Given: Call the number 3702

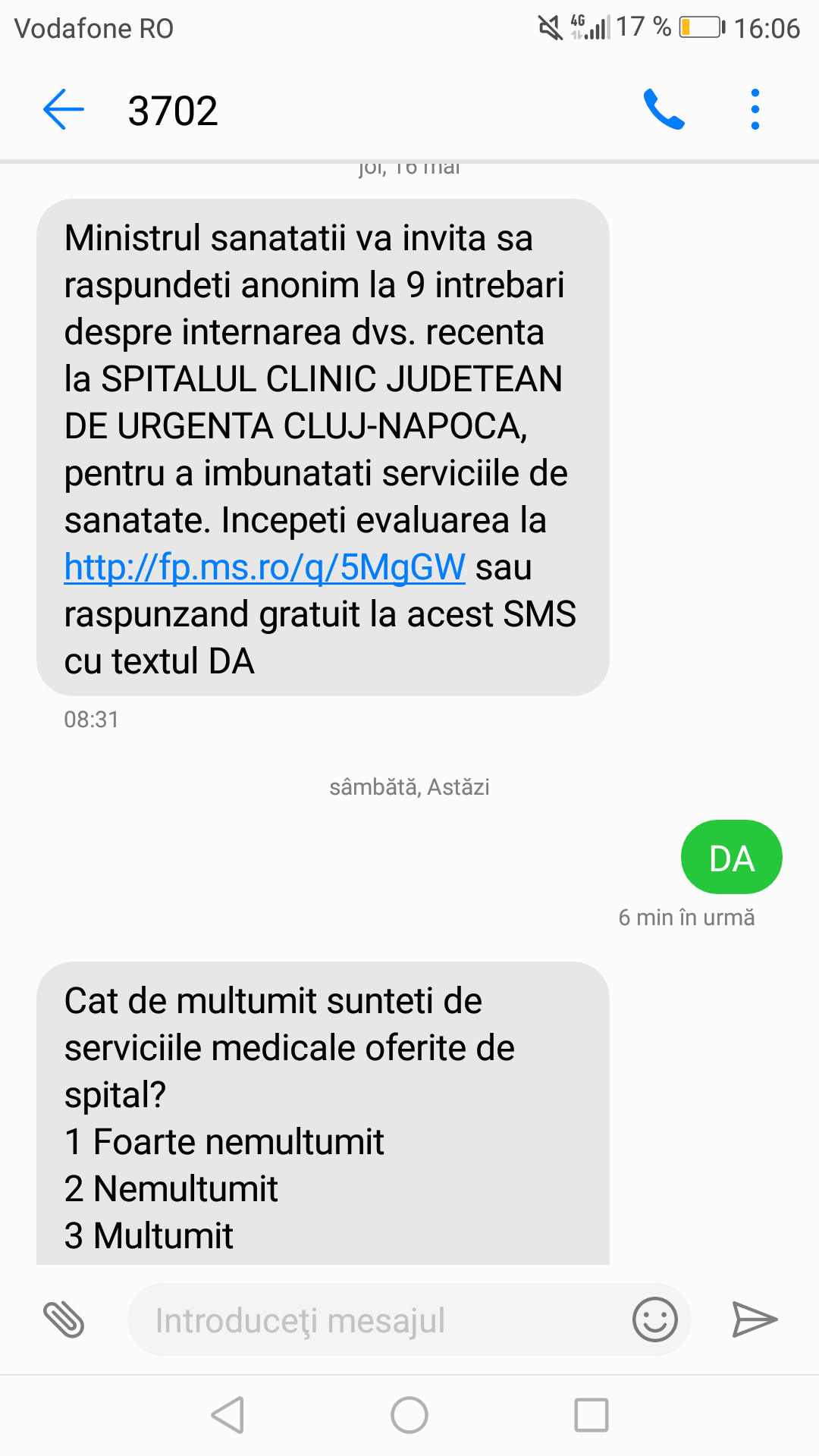Looking at the screenshot, I should point(664,110).
